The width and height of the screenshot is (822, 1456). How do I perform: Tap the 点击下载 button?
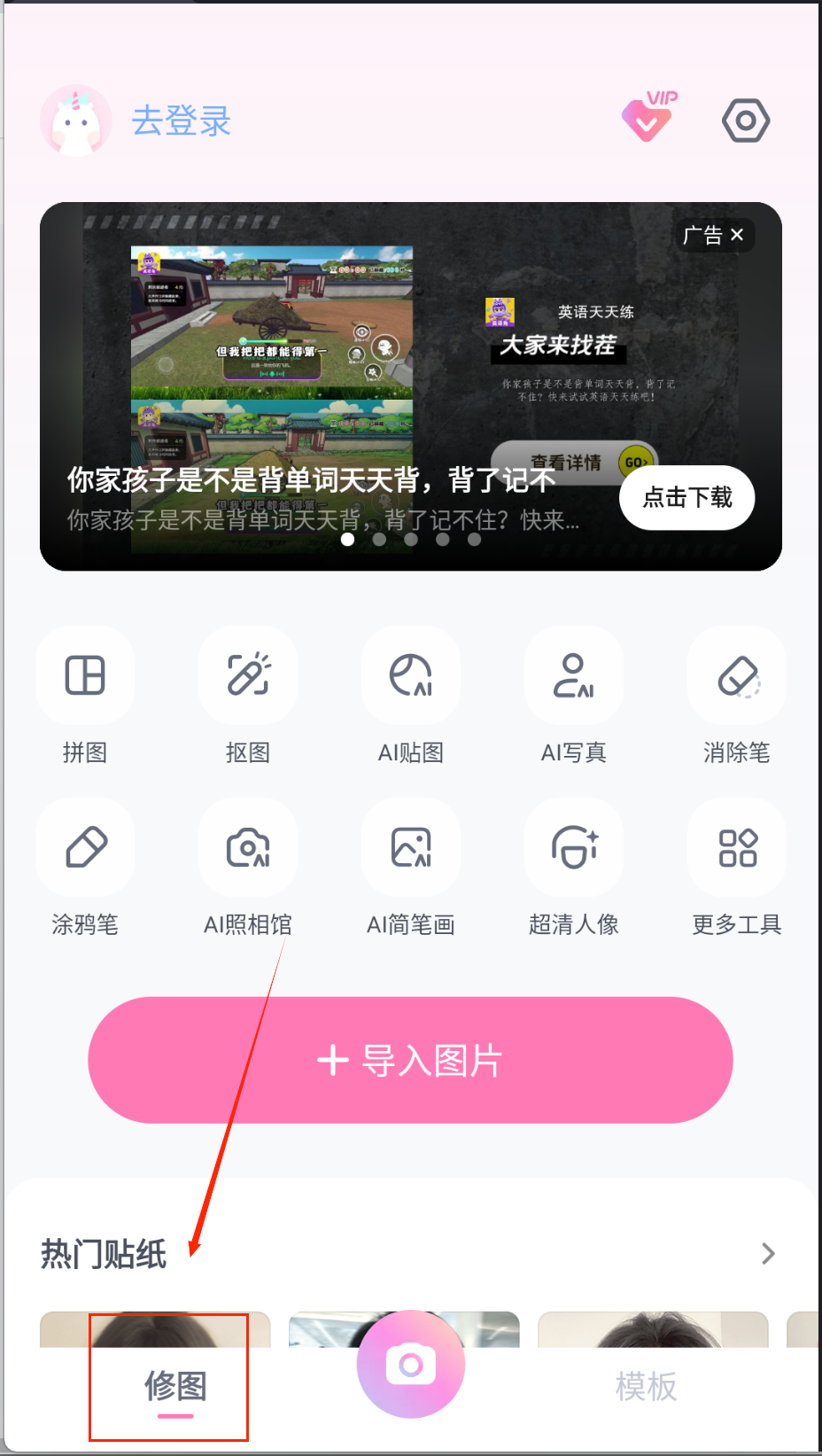pos(687,497)
